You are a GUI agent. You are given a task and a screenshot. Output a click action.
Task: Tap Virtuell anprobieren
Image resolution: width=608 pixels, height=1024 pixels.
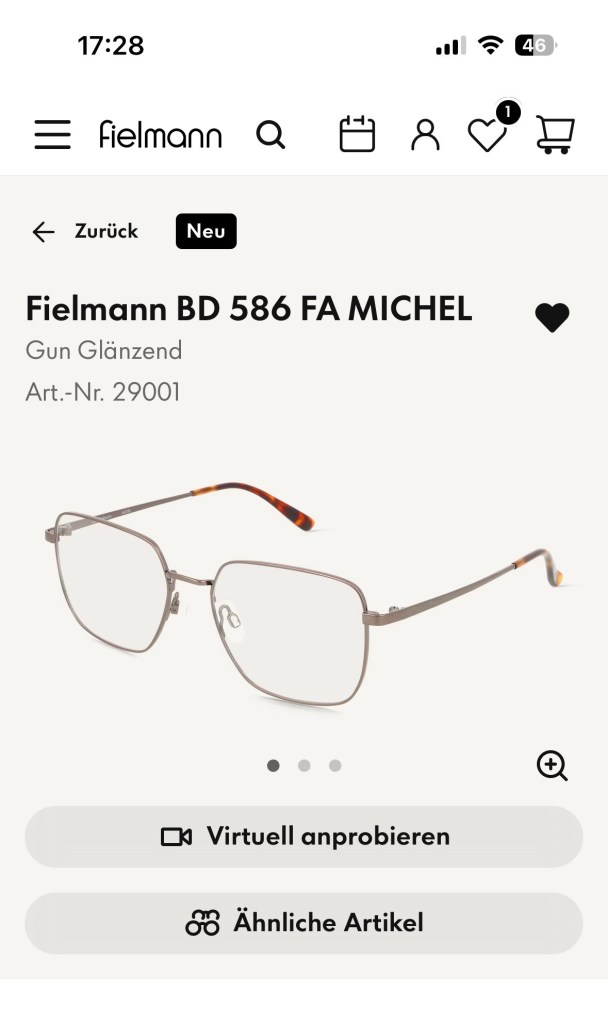[x=304, y=836]
